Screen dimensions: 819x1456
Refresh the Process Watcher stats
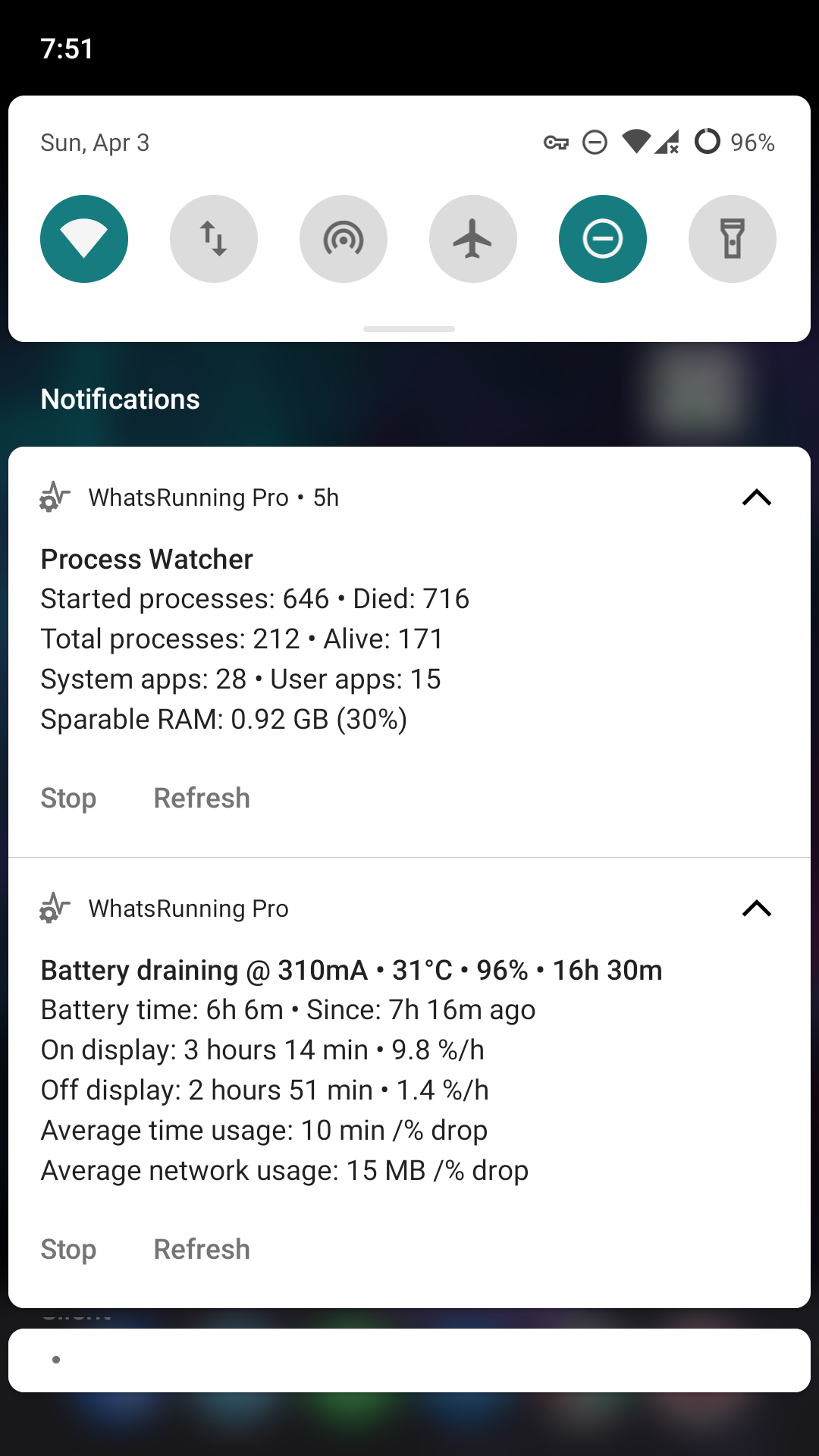click(x=202, y=799)
